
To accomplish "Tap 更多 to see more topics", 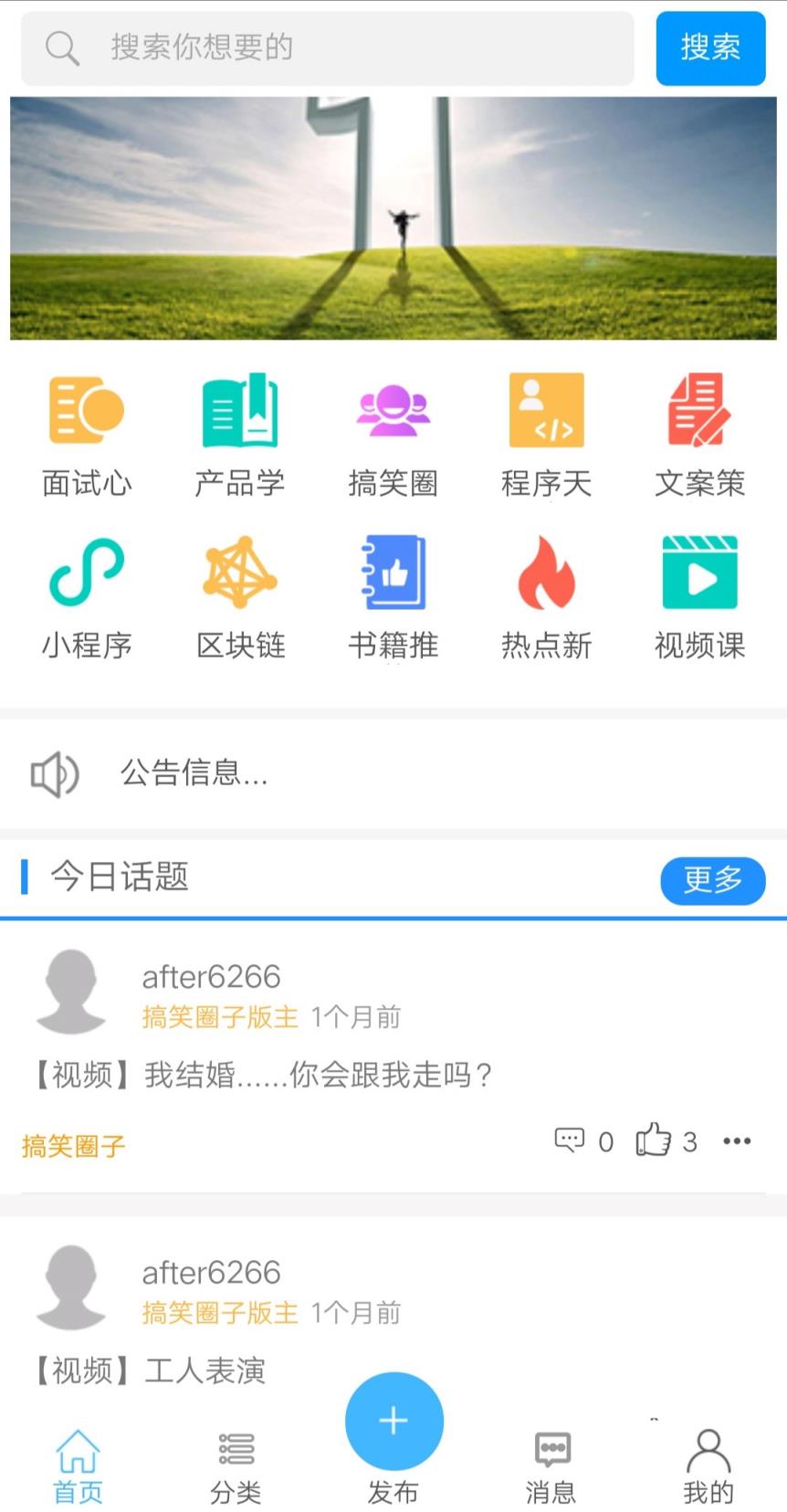I will [x=712, y=880].
